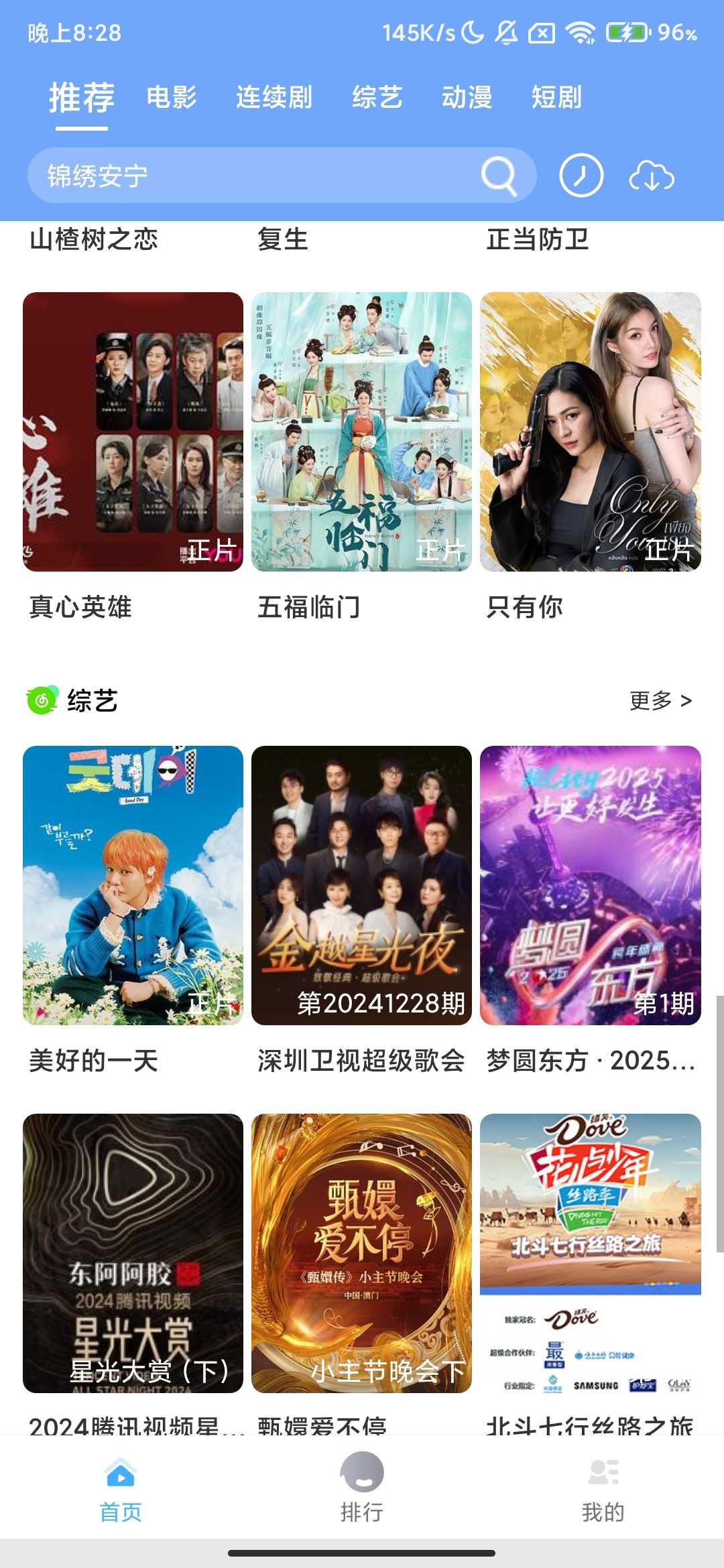View 更多 in the 综艺 section

click(660, 701)
